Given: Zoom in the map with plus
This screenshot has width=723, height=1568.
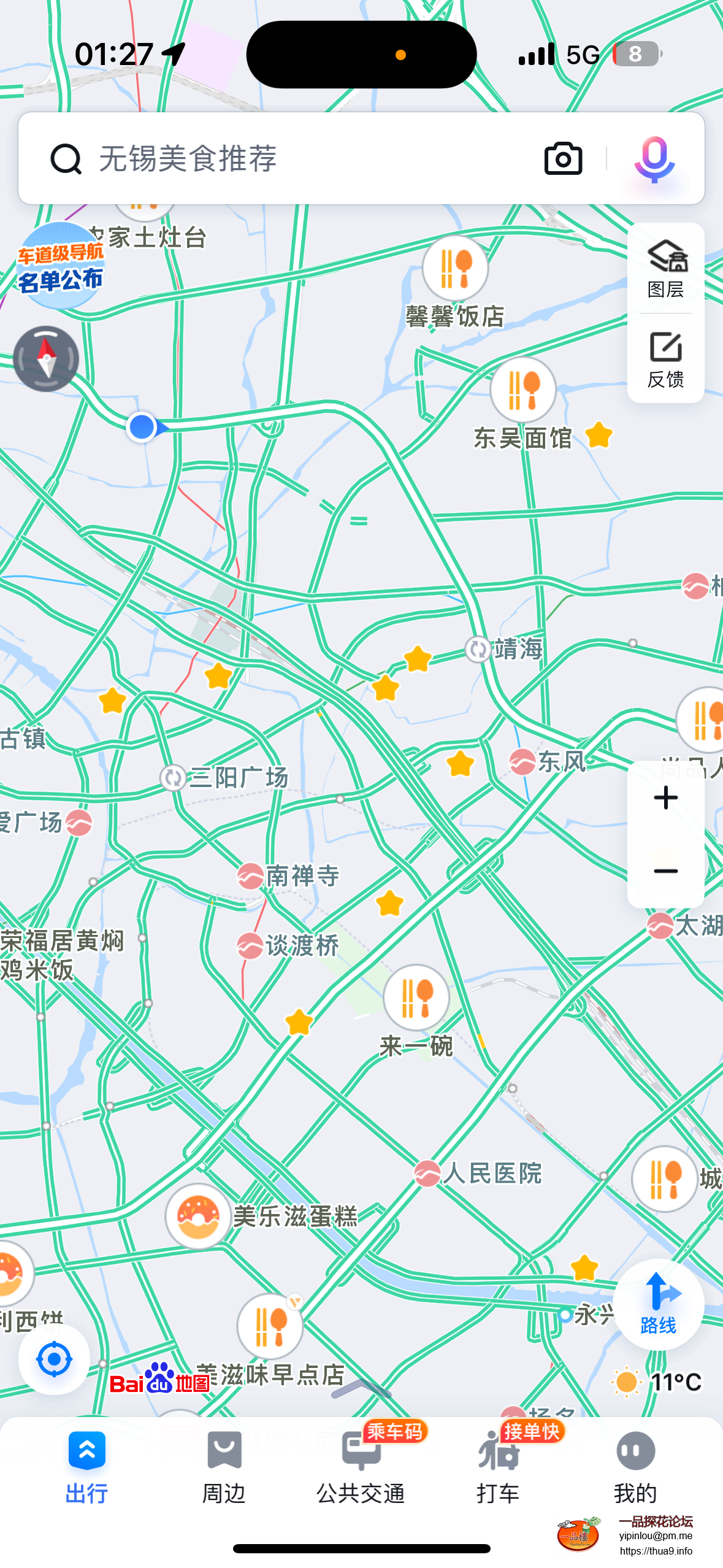Looking at the screenshot, I should [x=666, y=797].
